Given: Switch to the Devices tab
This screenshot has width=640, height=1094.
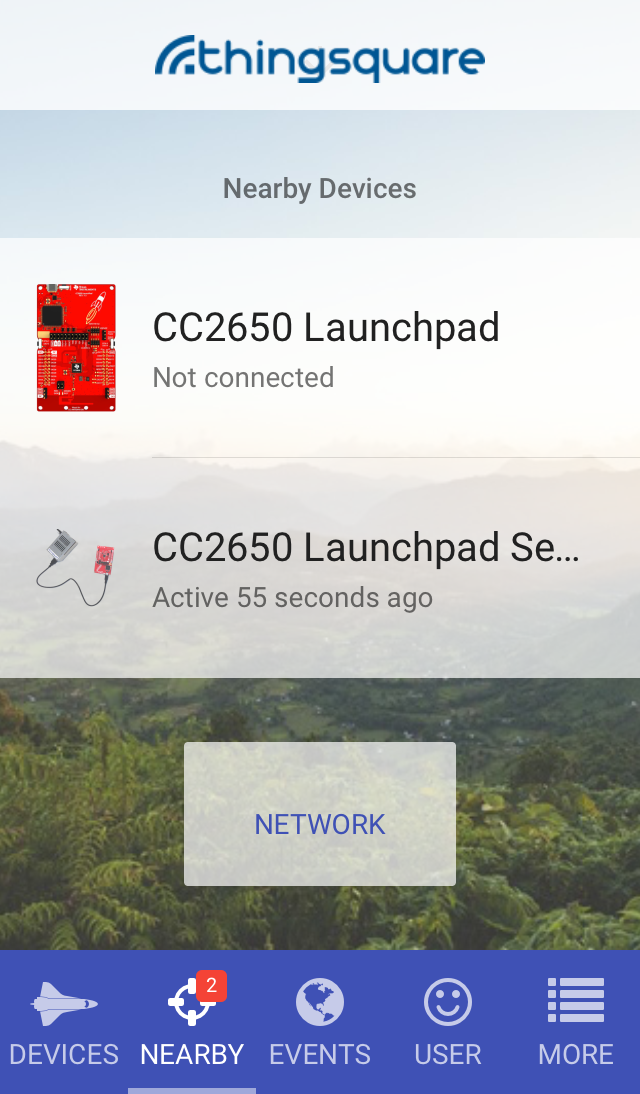Looking at the screenshot, I should [64, 1022].
